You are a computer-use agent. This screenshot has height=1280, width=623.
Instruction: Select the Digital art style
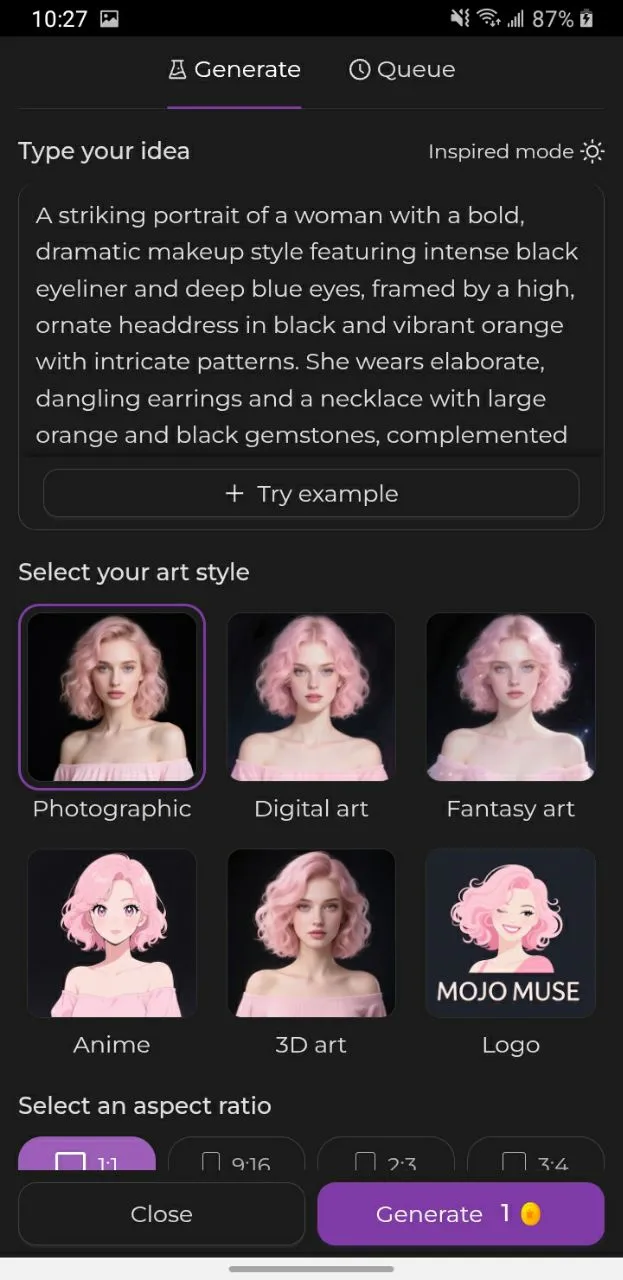(311, 697)
